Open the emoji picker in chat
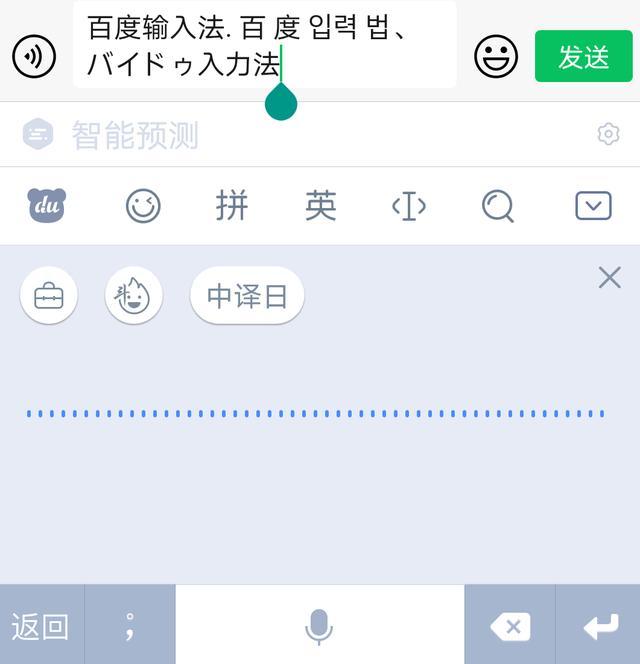This screenshot has width=640, height=664. click(x=496, y=57)
